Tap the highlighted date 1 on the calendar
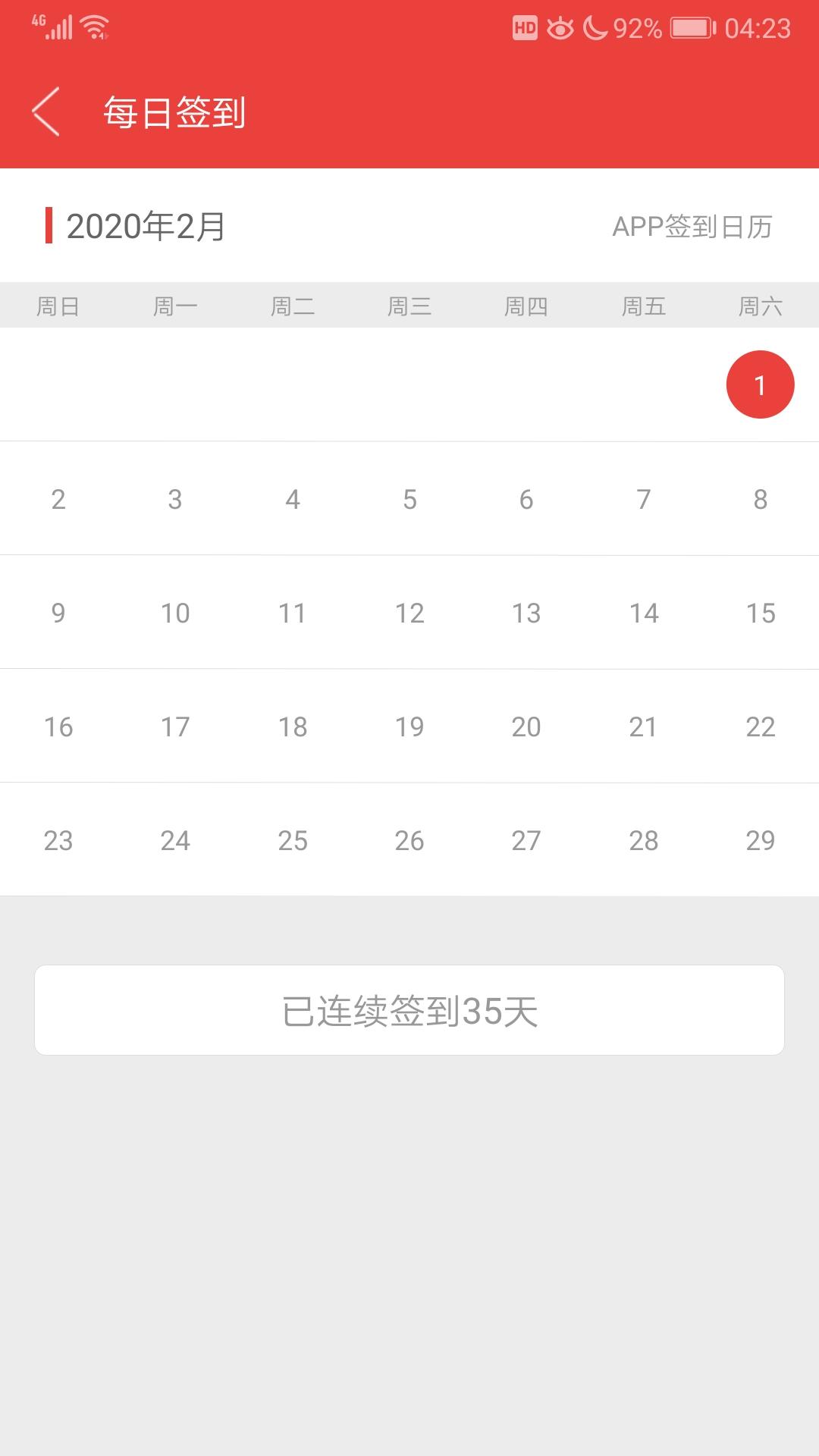 point(760,384)
